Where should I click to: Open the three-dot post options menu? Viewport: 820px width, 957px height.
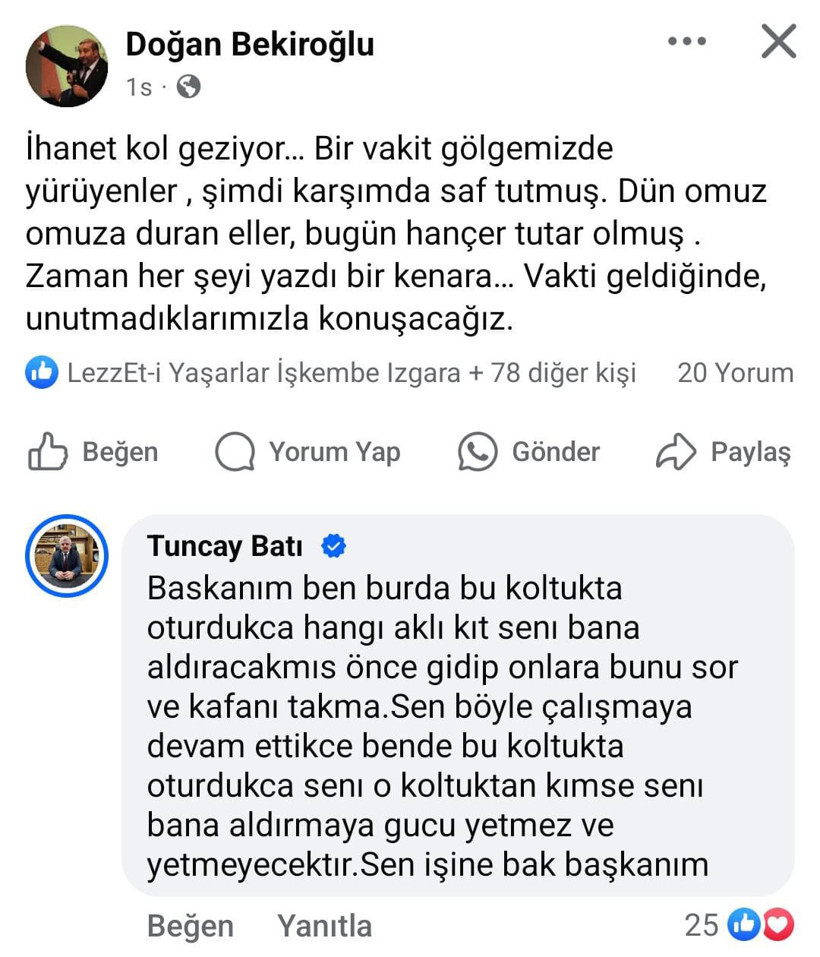tap(686, 42)
